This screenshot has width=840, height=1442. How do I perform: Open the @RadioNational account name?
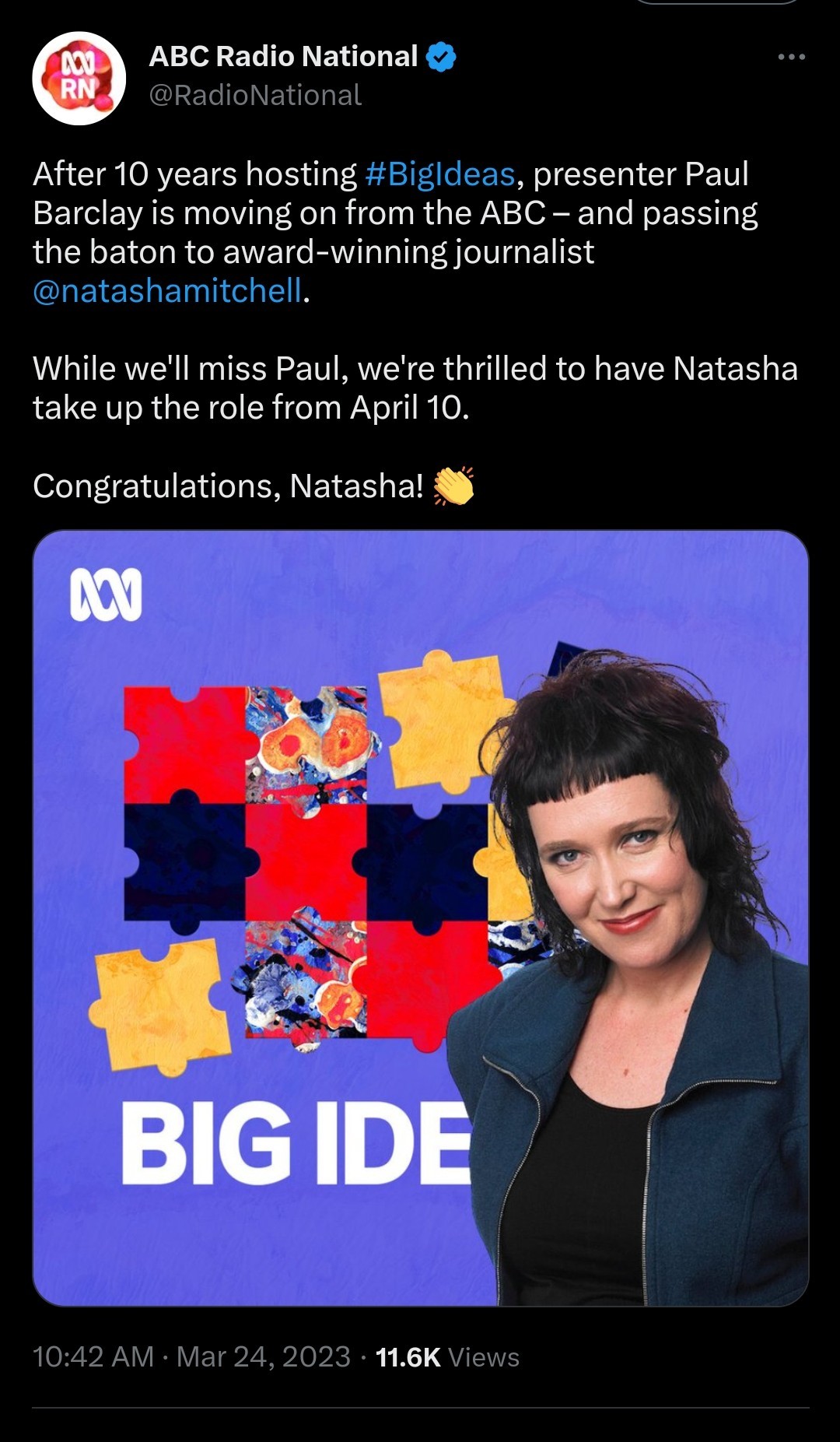(255, 95)
